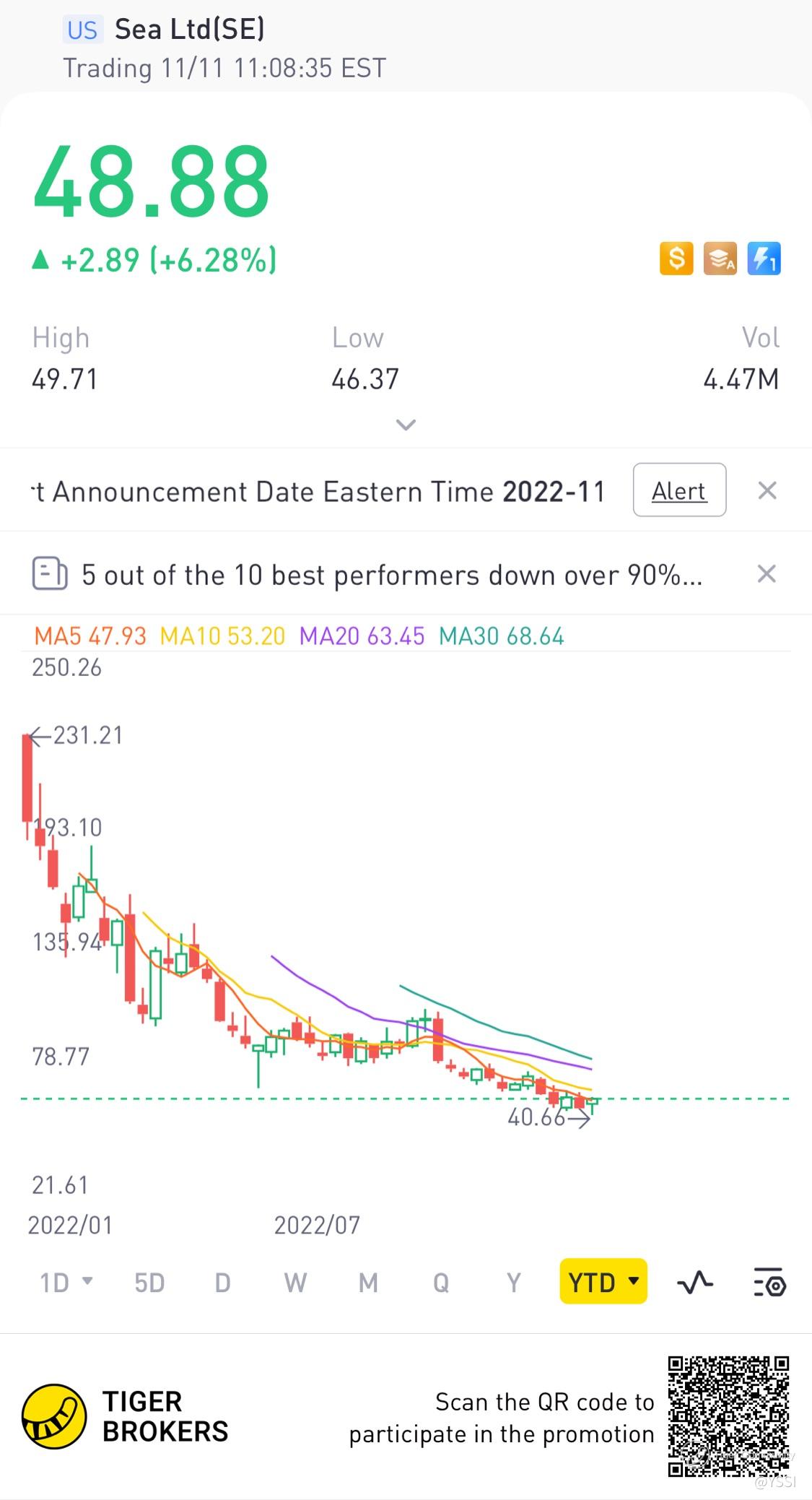
Task: Tap the orange dollar badge icon
Action: point(676,259)
